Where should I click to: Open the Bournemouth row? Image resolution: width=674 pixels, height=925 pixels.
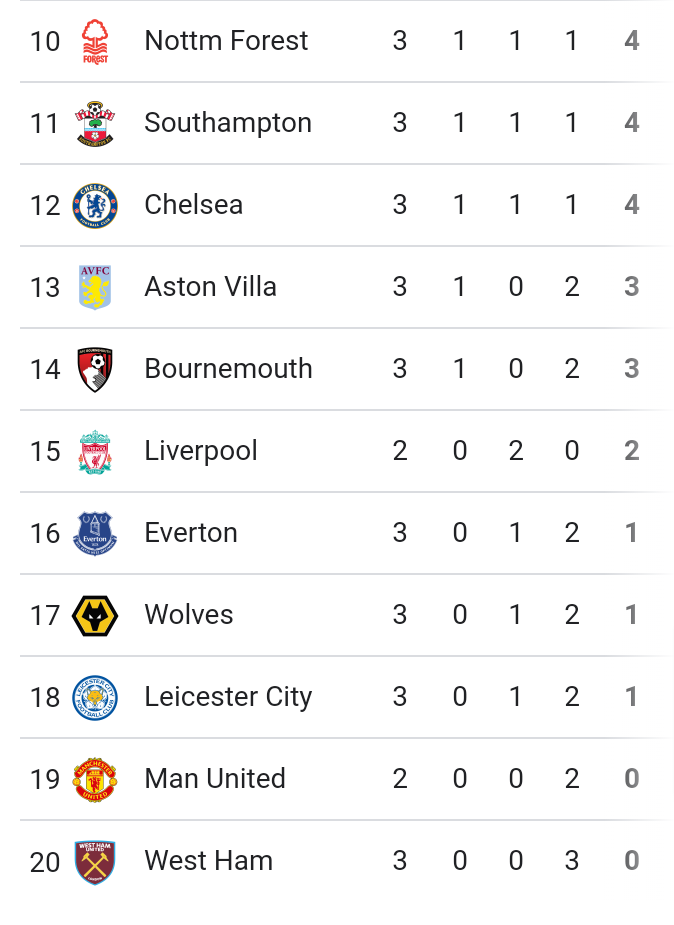tap(228, 369)
